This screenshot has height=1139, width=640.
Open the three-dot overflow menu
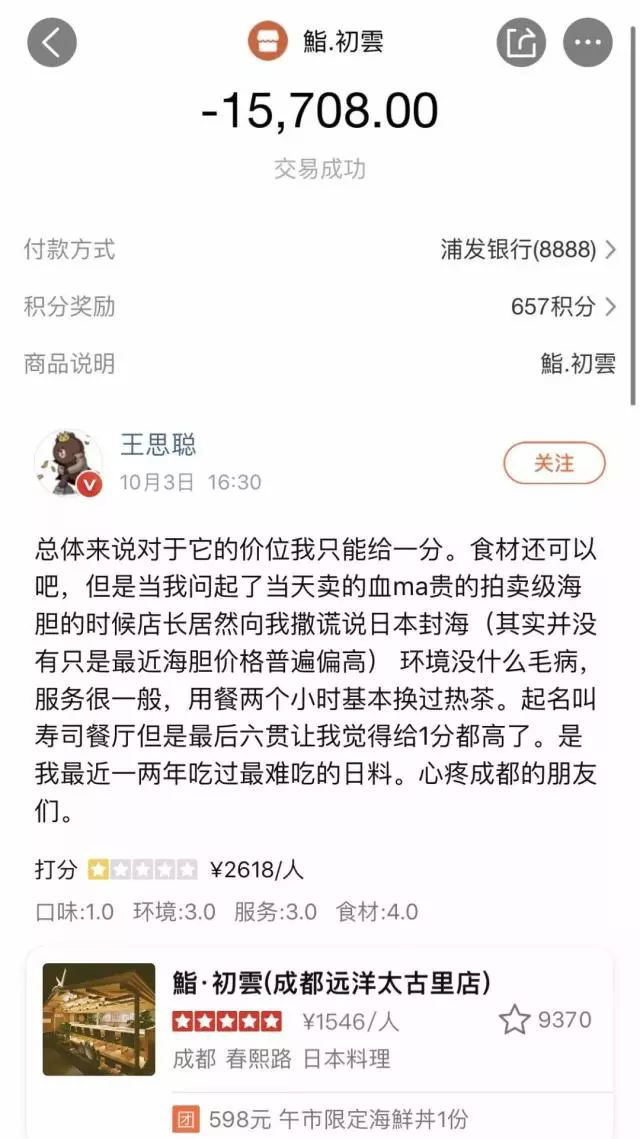point(588,42)
